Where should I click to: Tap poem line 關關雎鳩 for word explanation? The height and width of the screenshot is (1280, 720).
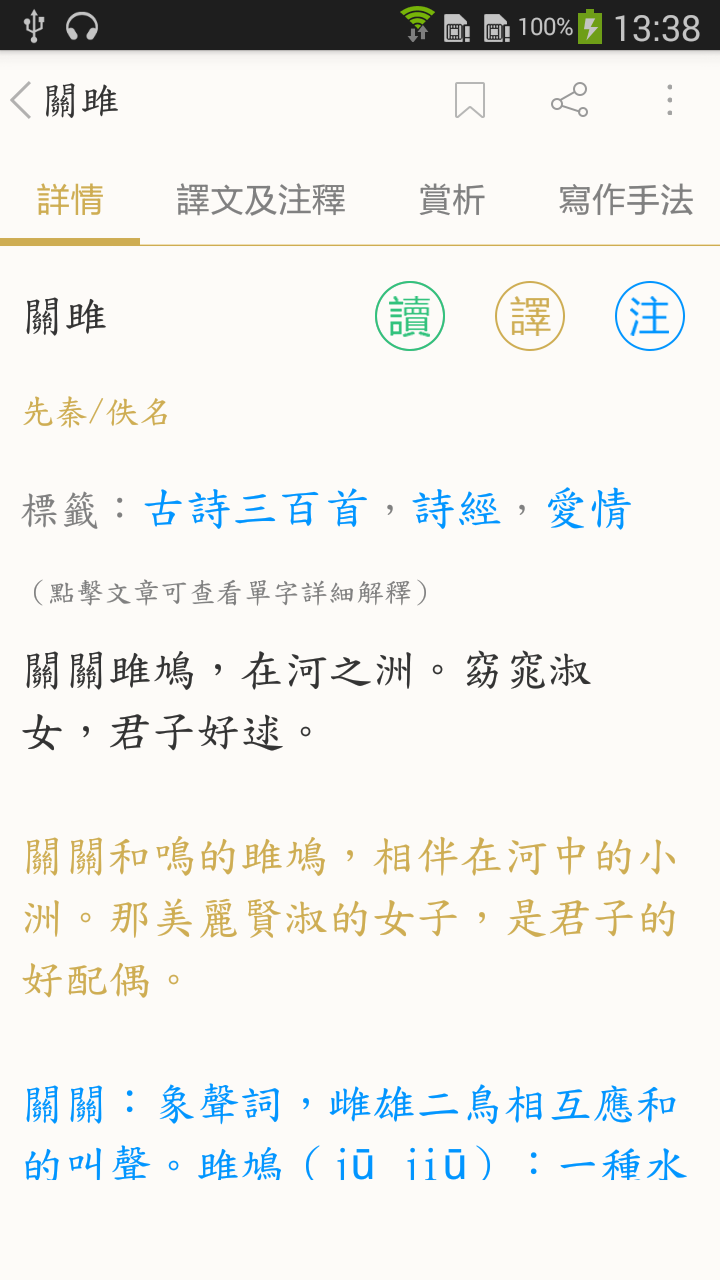(x=108, y=672)
